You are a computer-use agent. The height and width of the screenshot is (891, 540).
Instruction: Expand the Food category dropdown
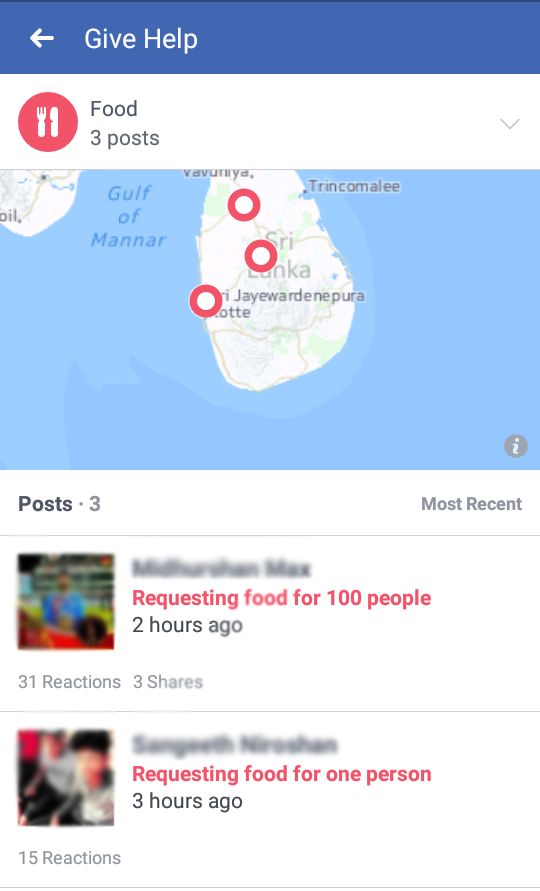pyautogui.click(x=509, y=123)
